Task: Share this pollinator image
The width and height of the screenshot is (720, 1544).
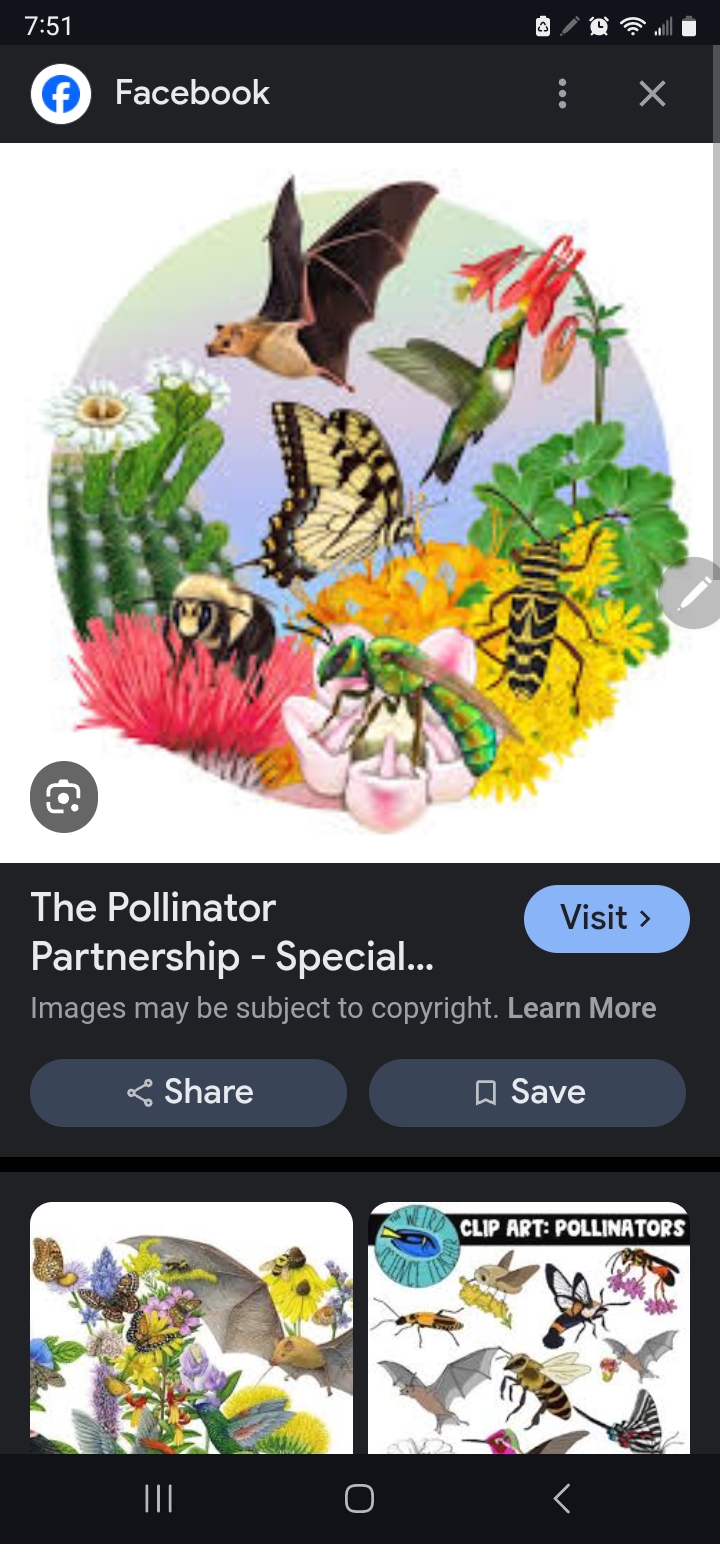Action: tap(188, 1092)
